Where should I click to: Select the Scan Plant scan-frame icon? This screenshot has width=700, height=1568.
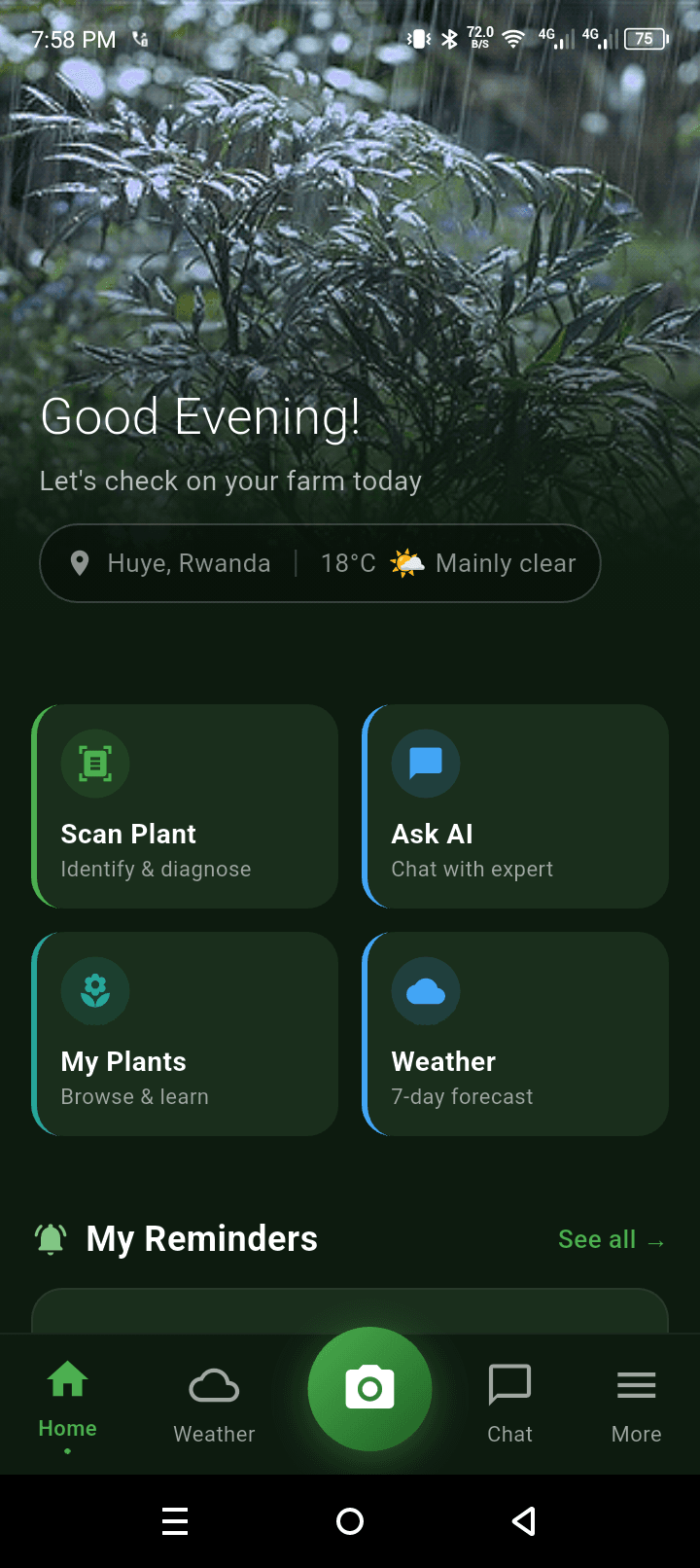tap(94, 764)
